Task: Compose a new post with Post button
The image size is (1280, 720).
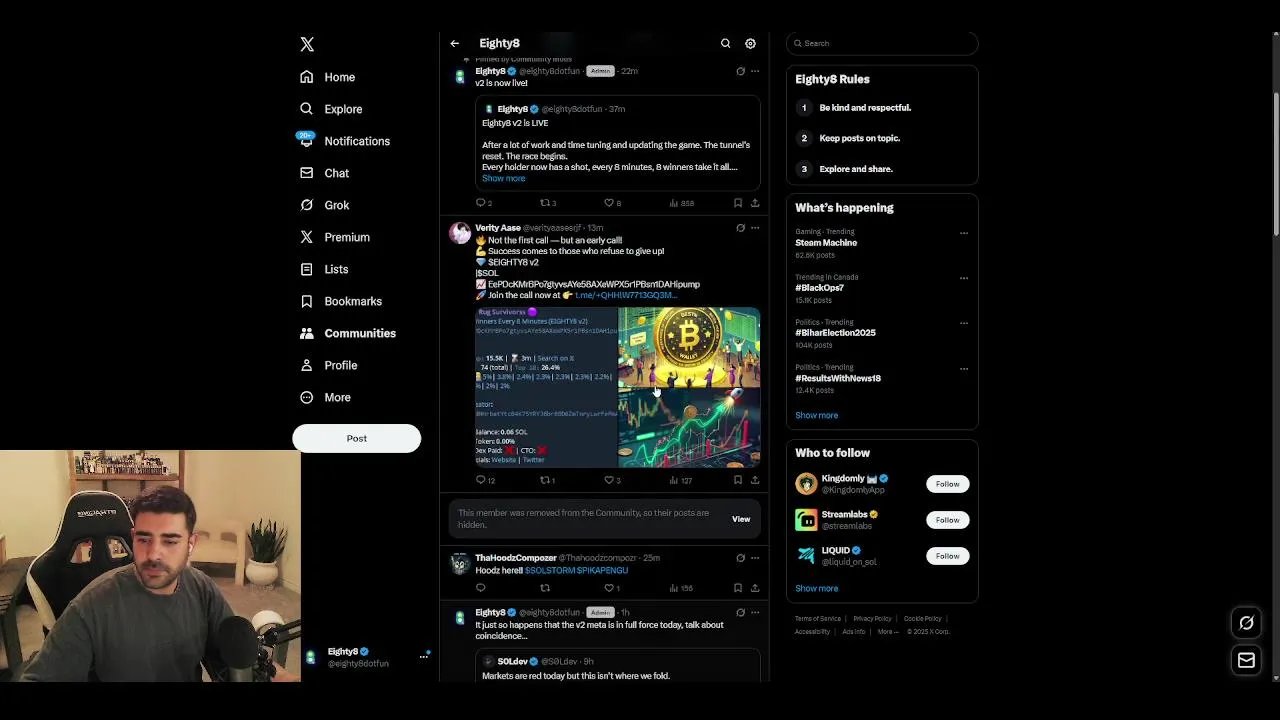Action: coord(356,438)
